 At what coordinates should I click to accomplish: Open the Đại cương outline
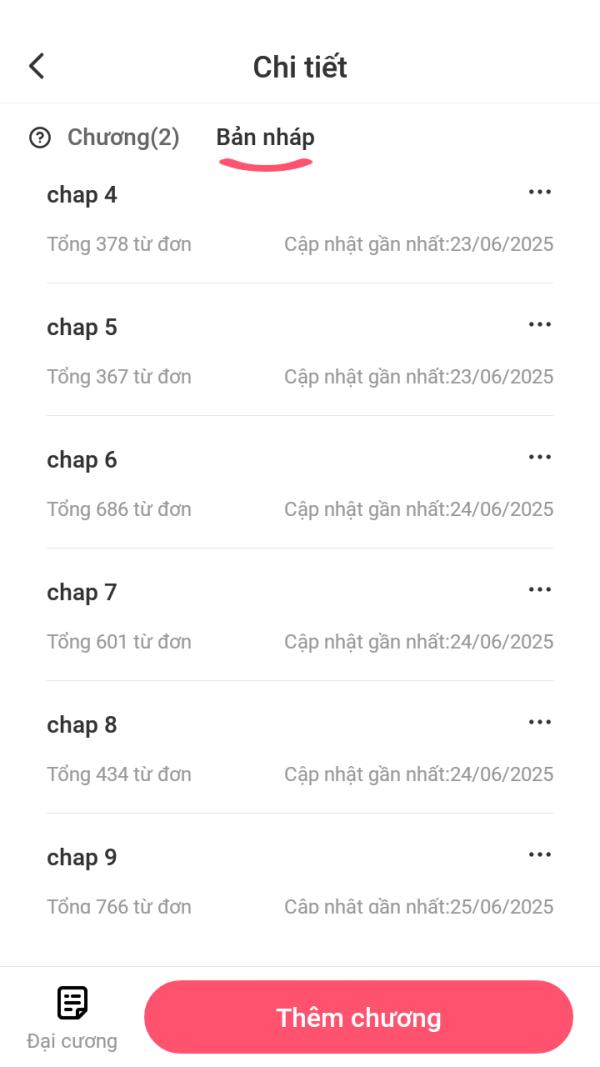[x=72, y=1018]
